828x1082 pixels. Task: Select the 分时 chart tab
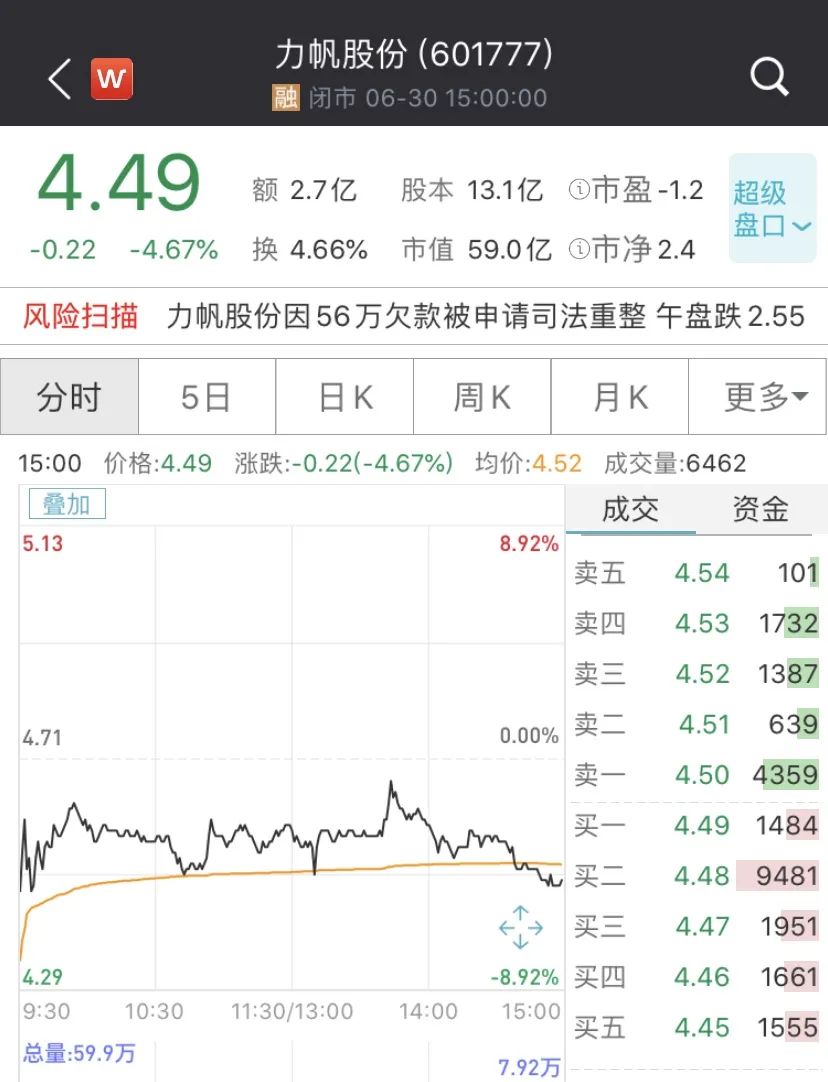[69, 397]
